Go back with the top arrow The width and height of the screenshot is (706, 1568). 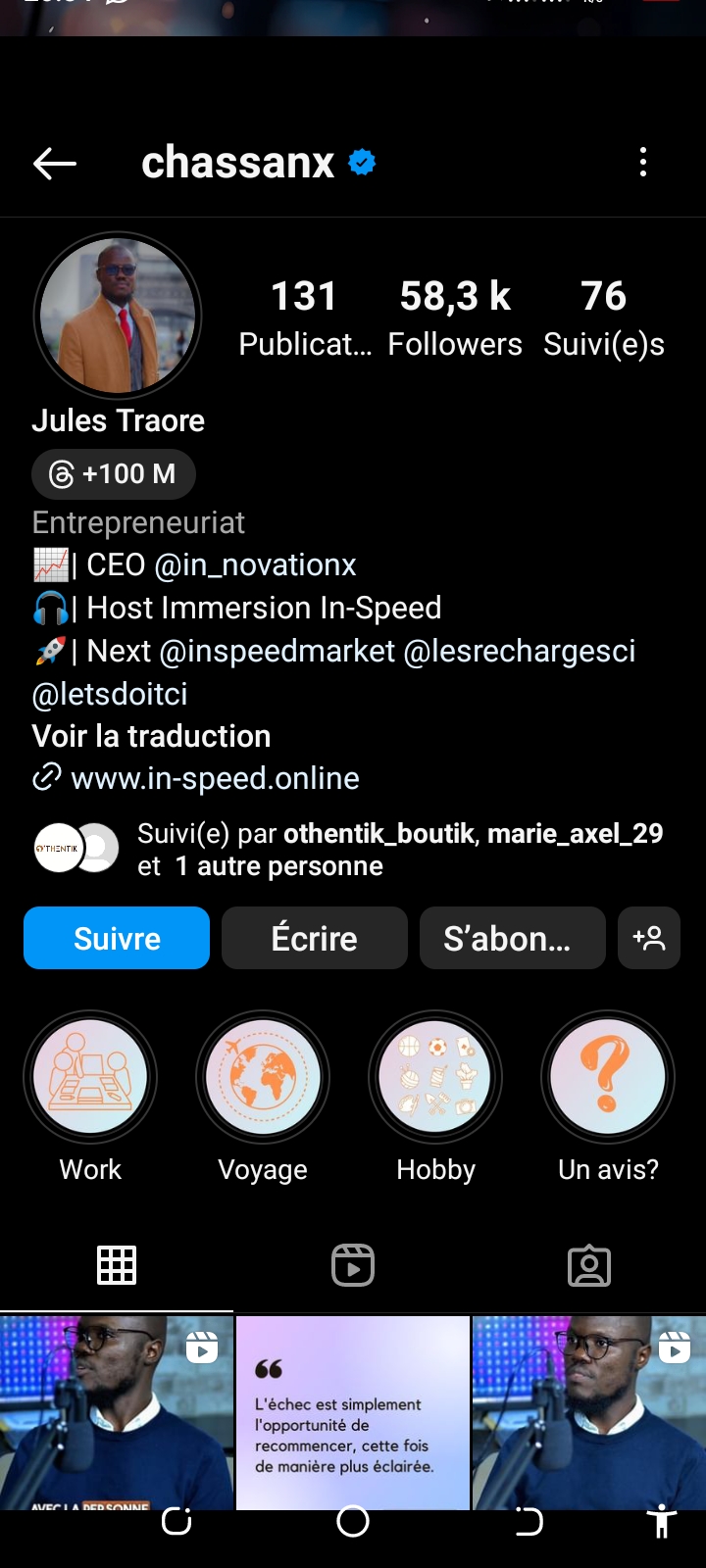55,163
